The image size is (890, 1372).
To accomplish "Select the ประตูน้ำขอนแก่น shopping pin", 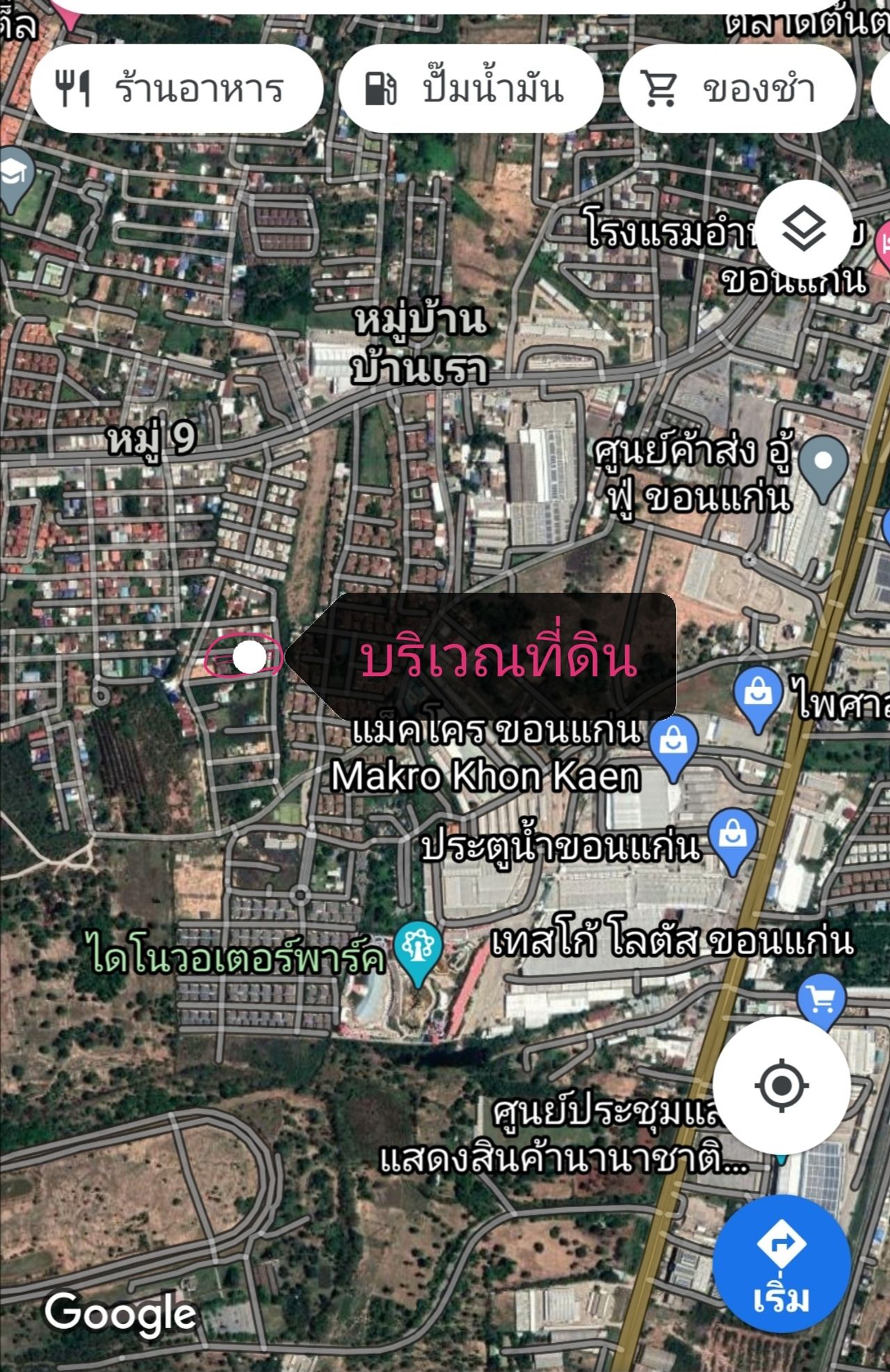I will (732, 838).
